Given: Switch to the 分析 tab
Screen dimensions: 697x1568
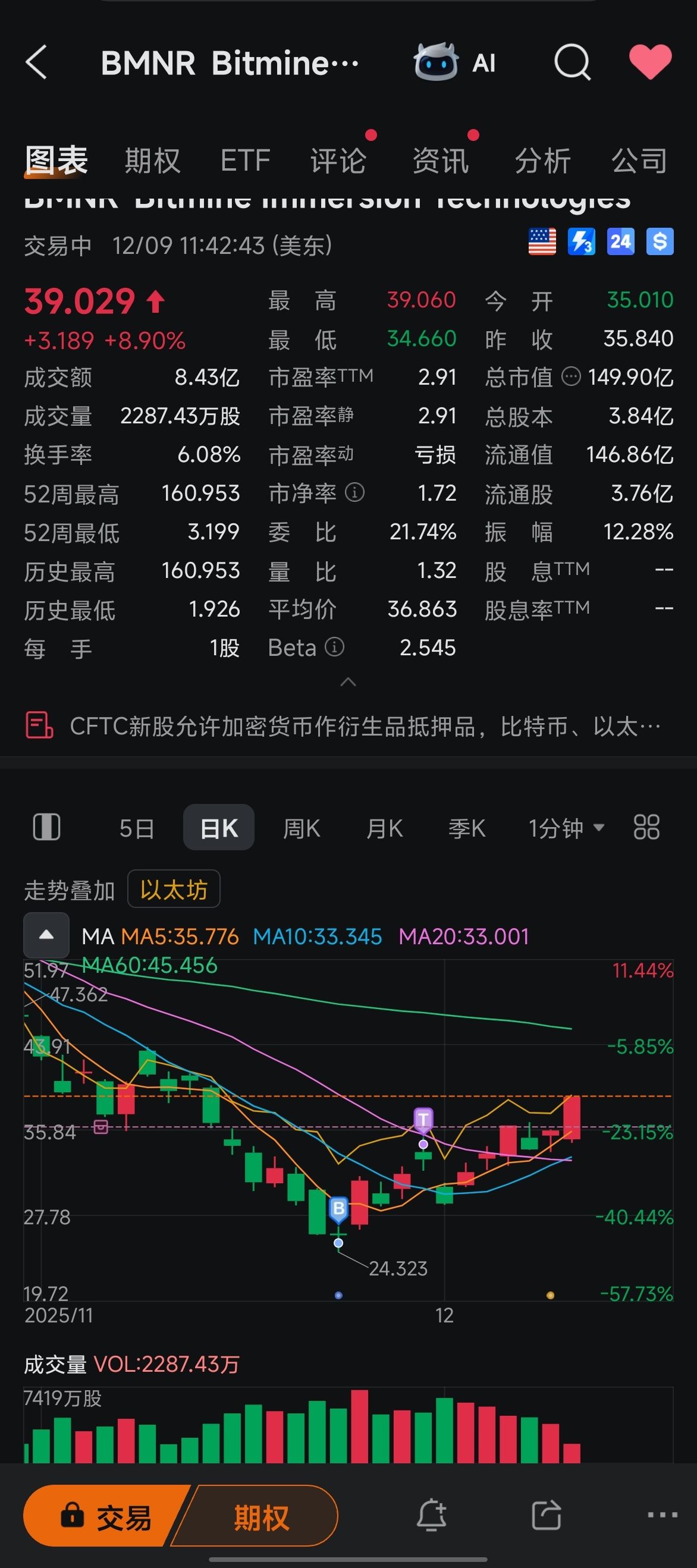Looking at the screenshot, I should 542,161.
